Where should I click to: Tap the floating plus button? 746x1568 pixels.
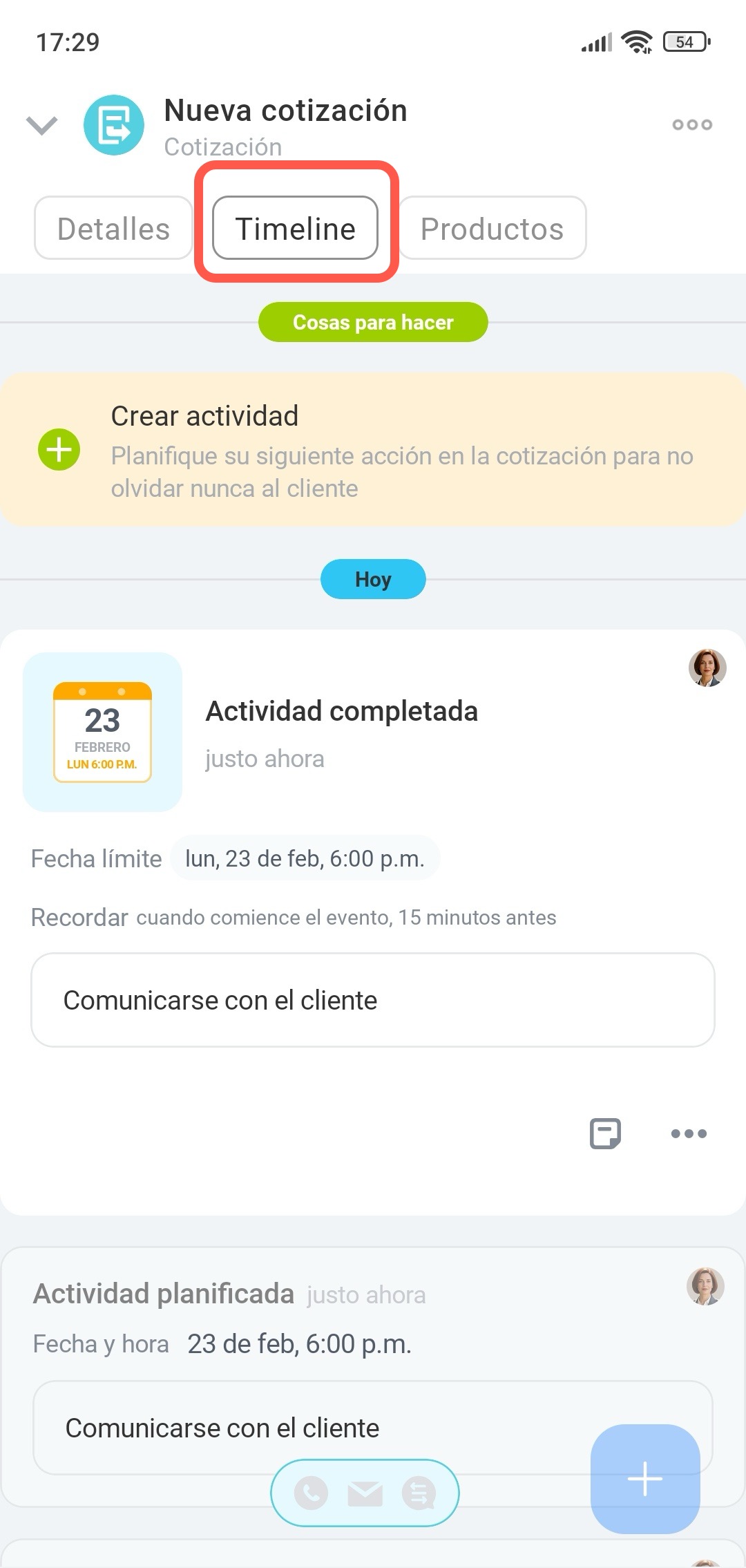pyautogui.click(x=644, y=1479)
